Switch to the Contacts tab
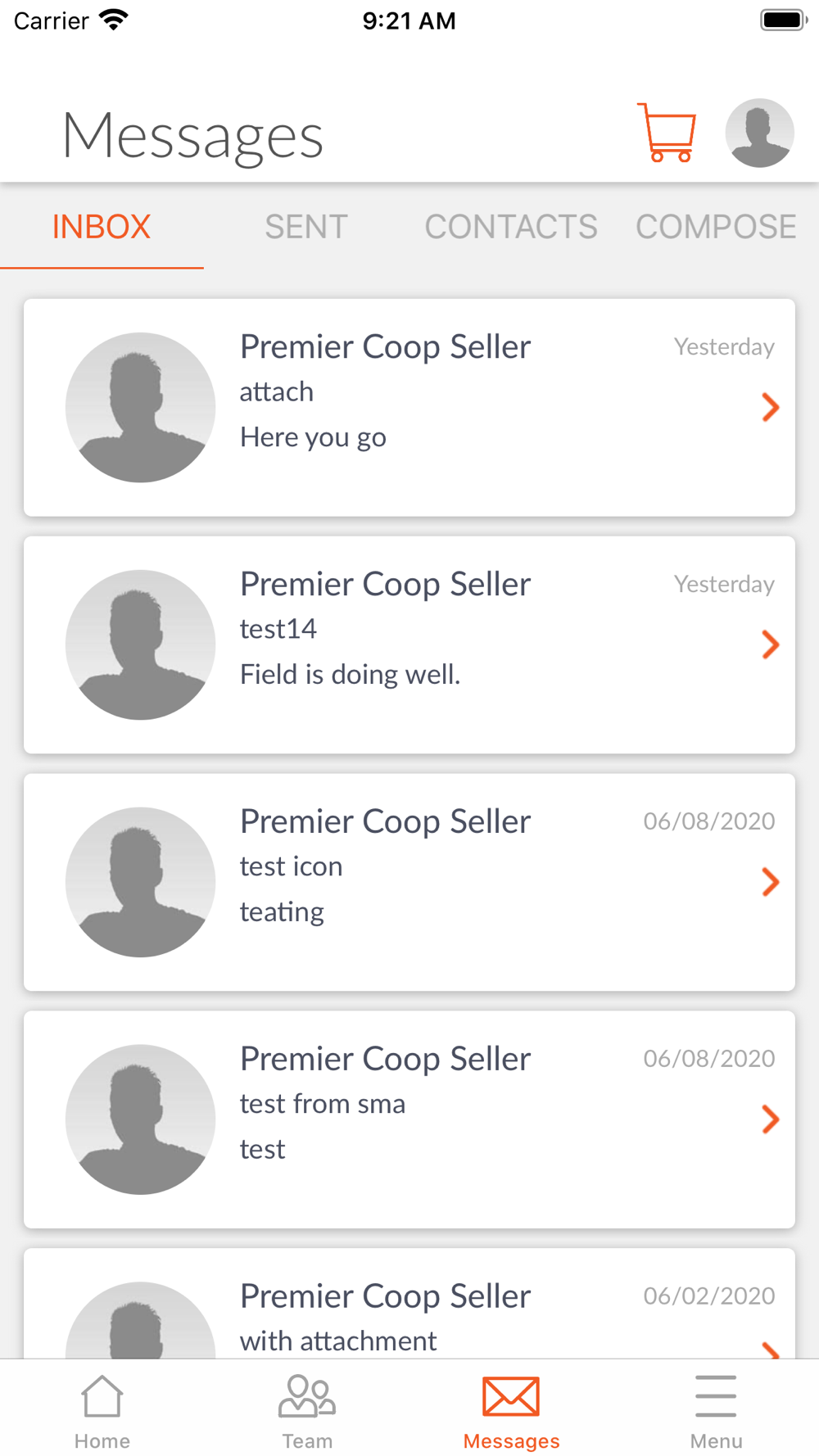The image size is (819, 1456). 511,227
